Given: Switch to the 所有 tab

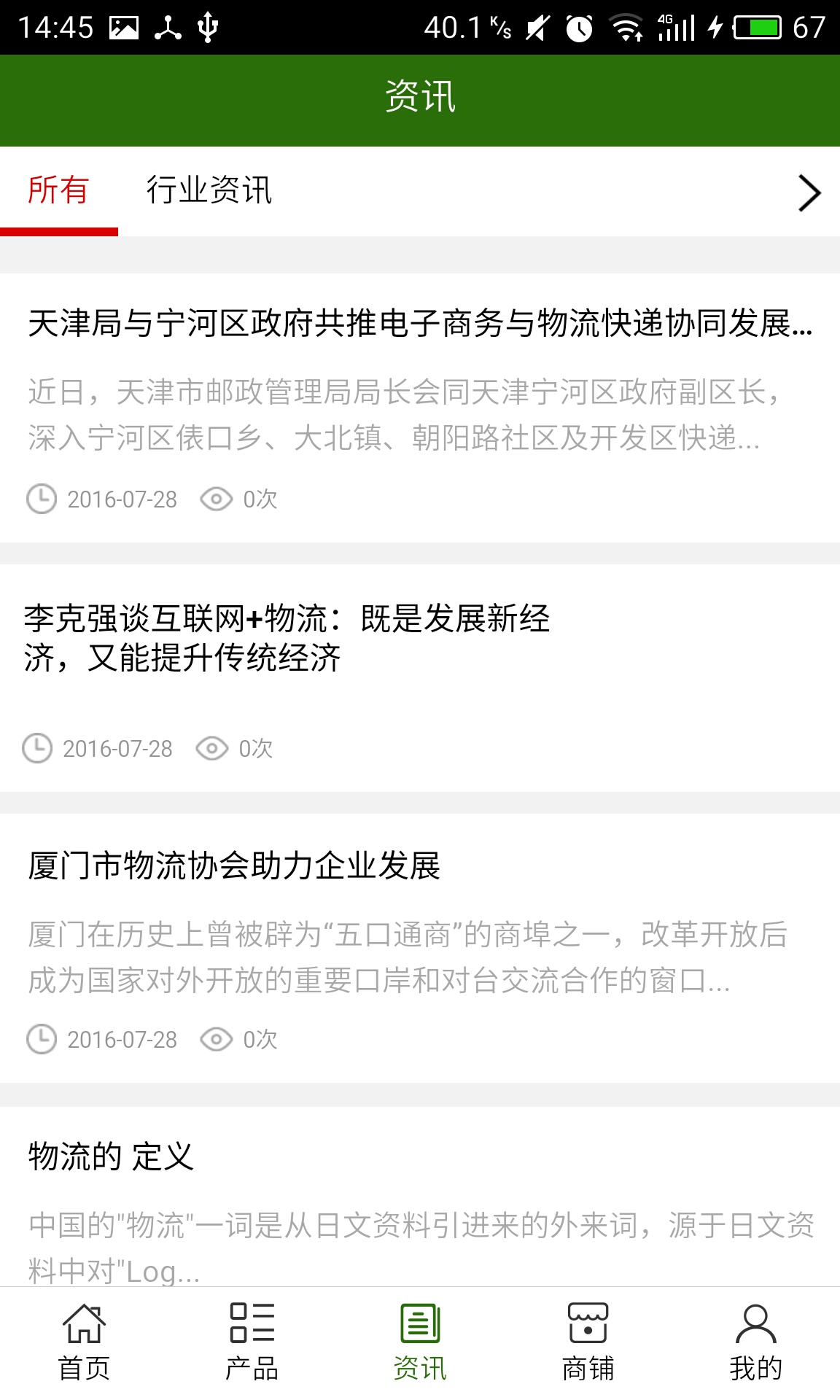Looking at the screenshot, I should tap(58, 191).
